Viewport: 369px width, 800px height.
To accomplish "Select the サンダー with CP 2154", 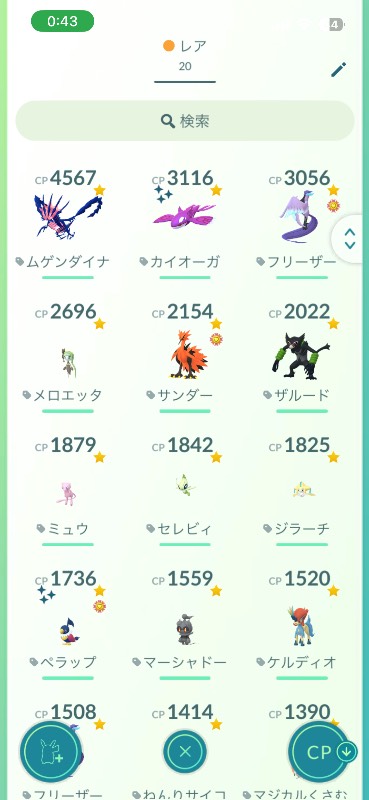I will (185, 357).
